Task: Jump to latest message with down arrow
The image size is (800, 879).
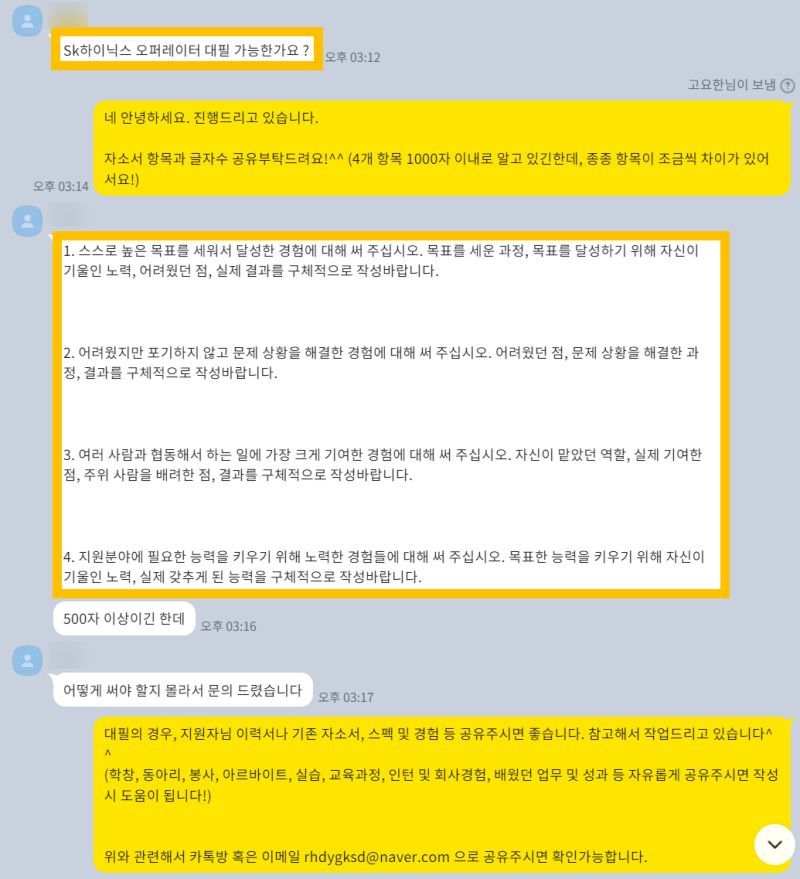Action: 774,844
